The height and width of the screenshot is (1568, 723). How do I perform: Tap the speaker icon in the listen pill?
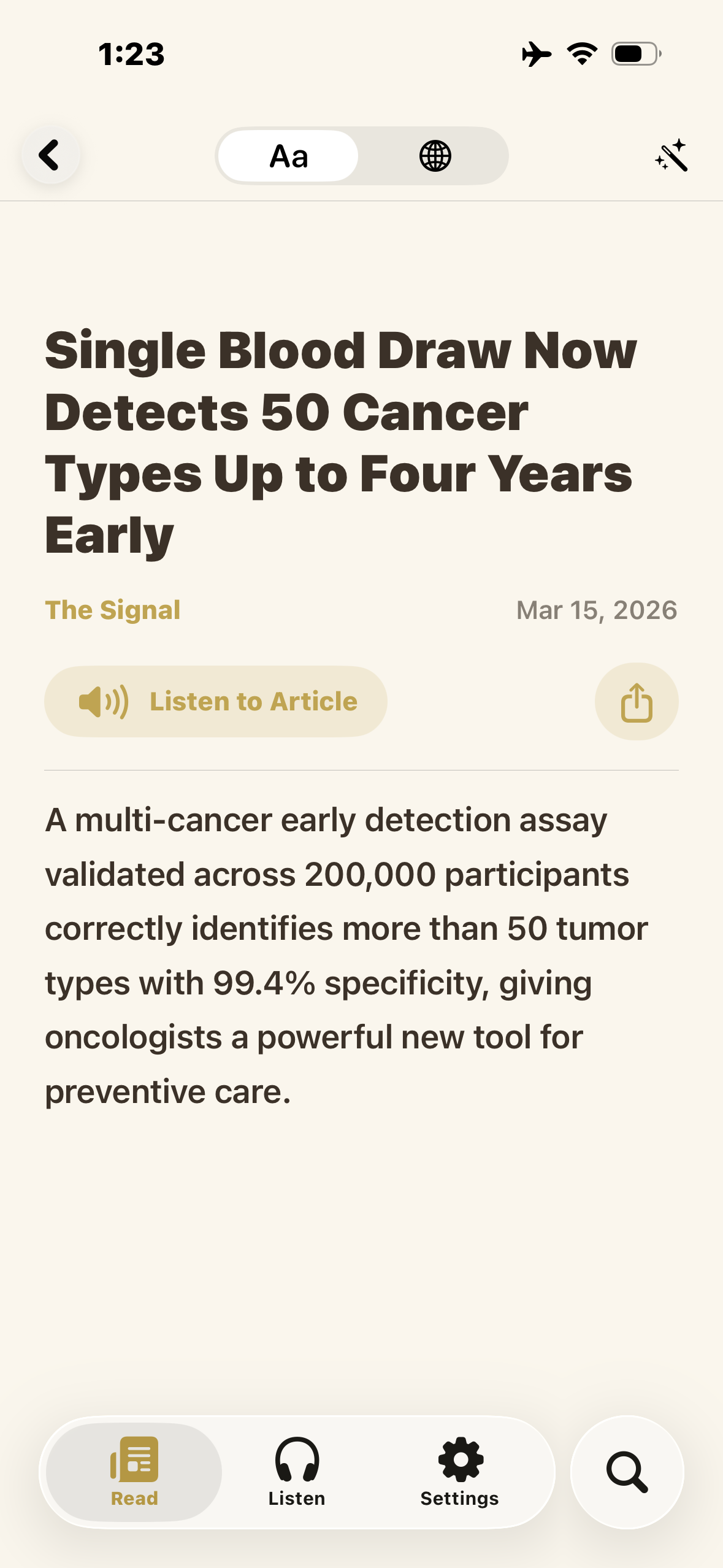[x=103, y=701]
